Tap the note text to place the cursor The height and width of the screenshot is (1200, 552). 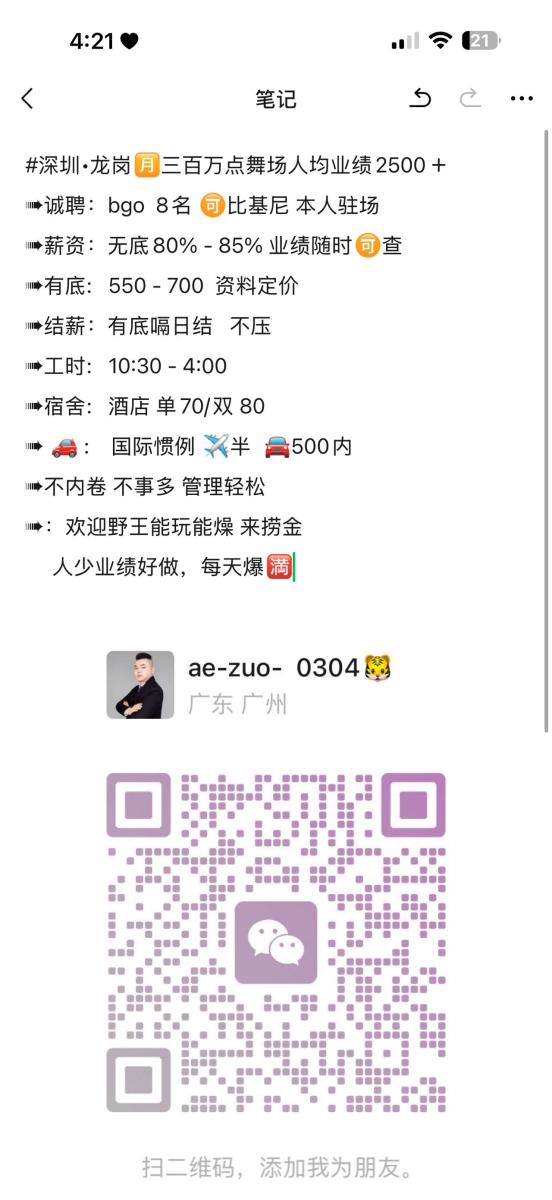click(x=237, y=366)
